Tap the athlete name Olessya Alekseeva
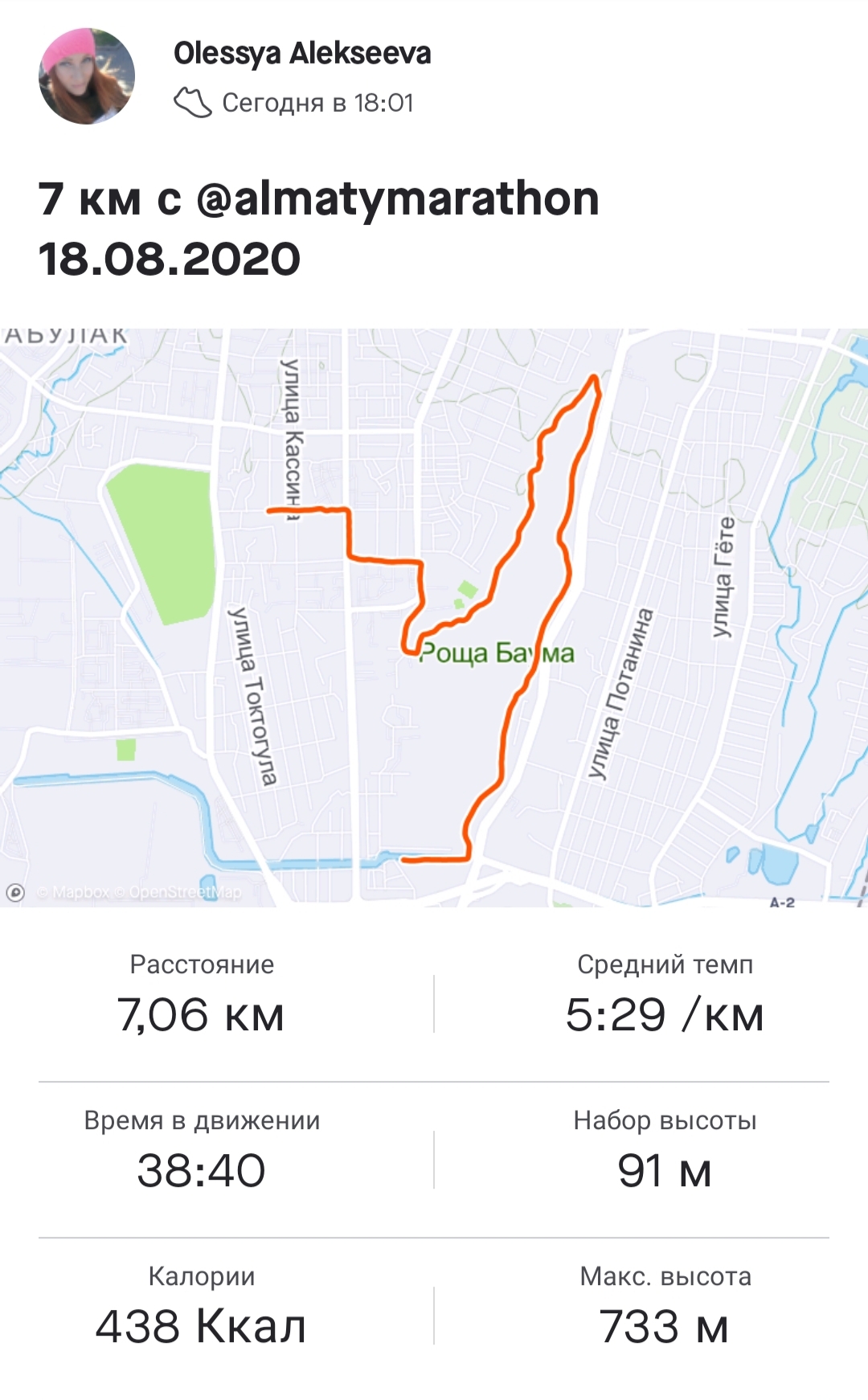 (x=302, y=53)
